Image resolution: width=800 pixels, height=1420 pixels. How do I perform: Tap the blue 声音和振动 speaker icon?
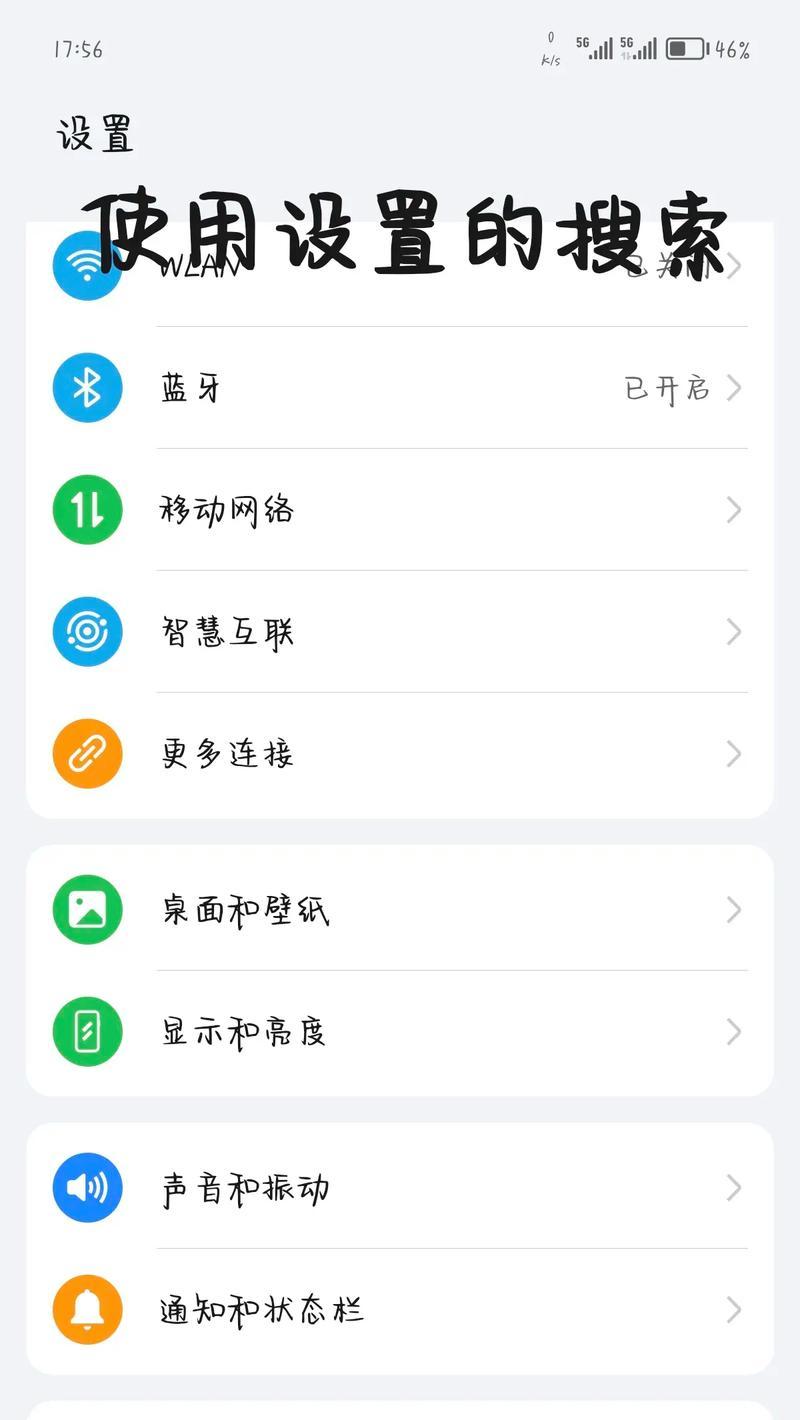pyautogui.click(x=87, y=1188)
